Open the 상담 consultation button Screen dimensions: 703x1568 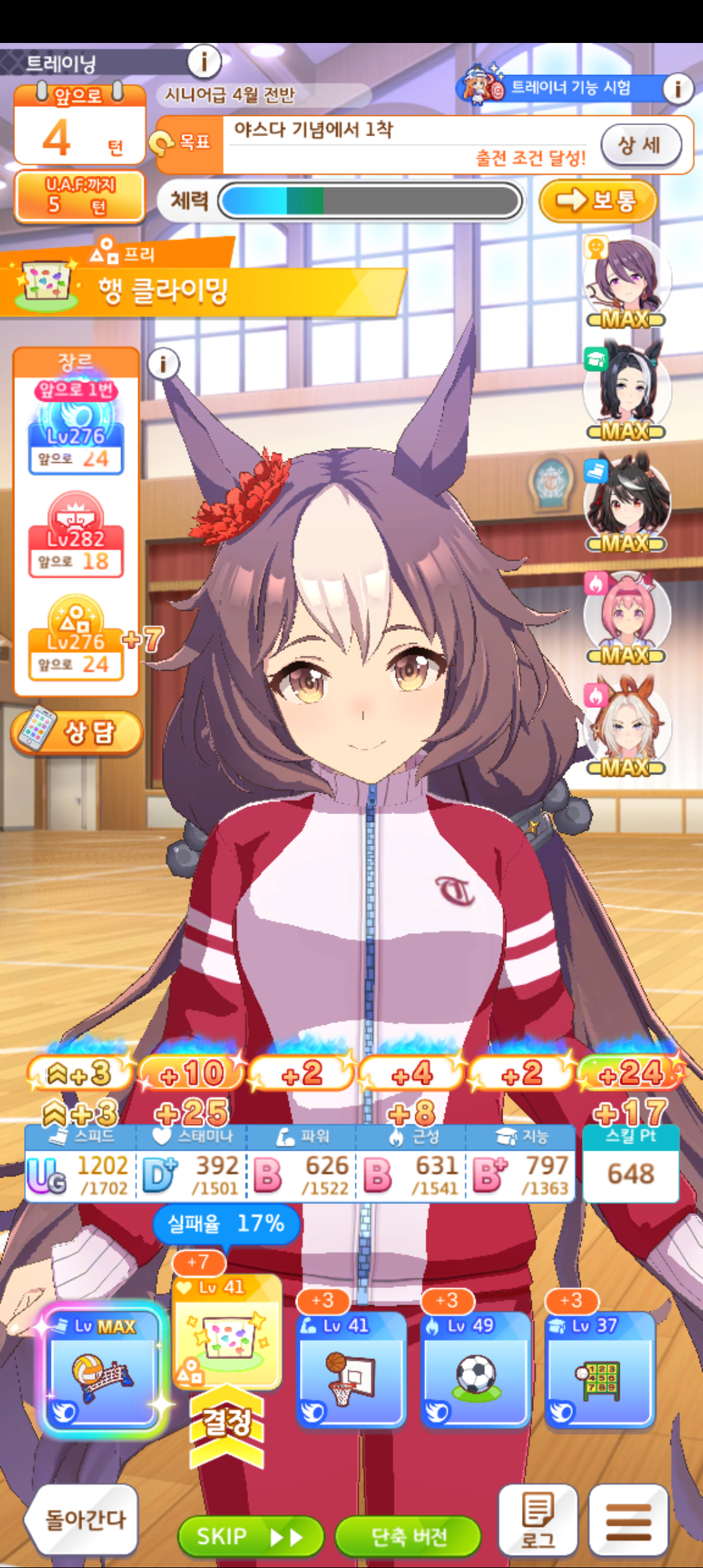(77, 732)
